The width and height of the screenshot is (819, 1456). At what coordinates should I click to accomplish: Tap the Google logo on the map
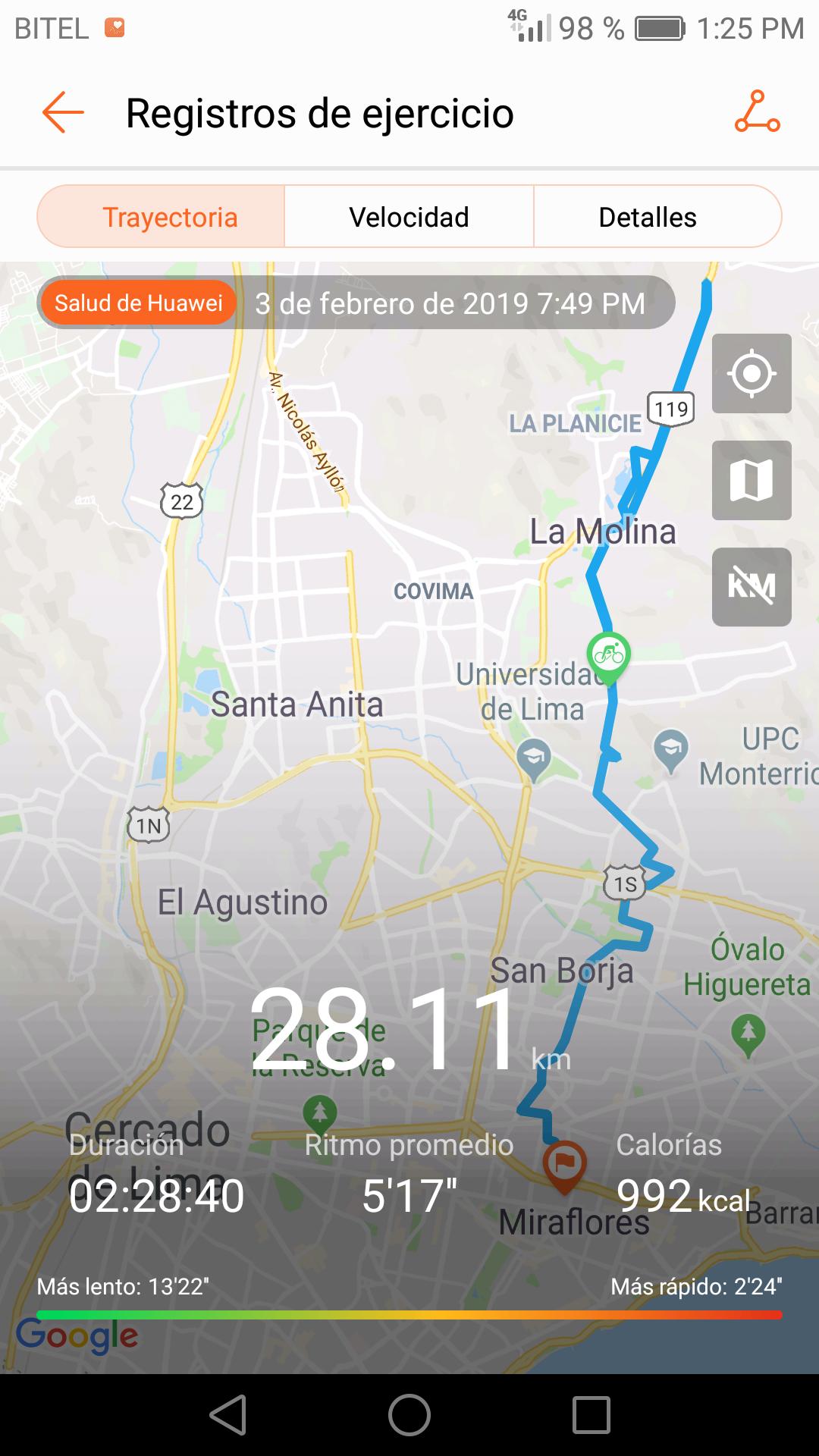tap(78, 1335)
